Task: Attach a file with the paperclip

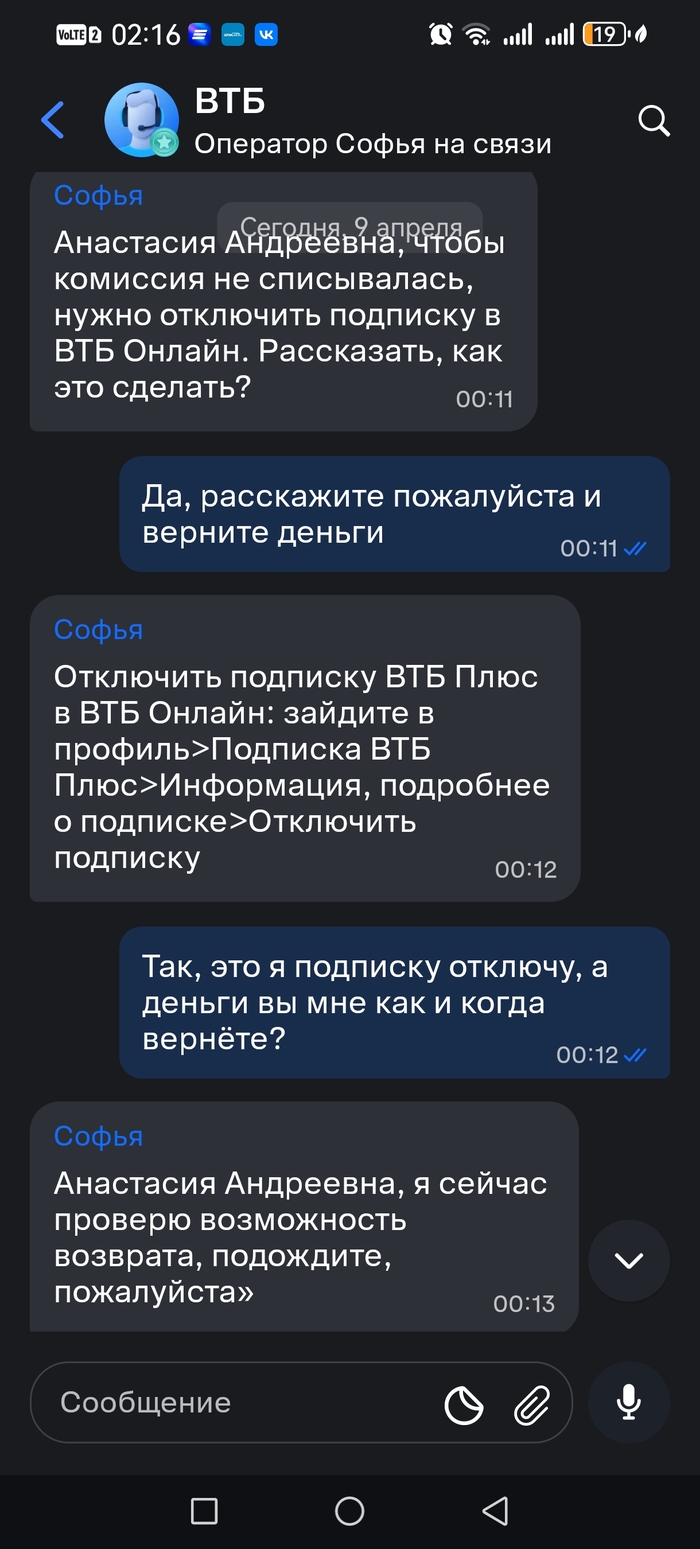Action: pos(532,1404)
